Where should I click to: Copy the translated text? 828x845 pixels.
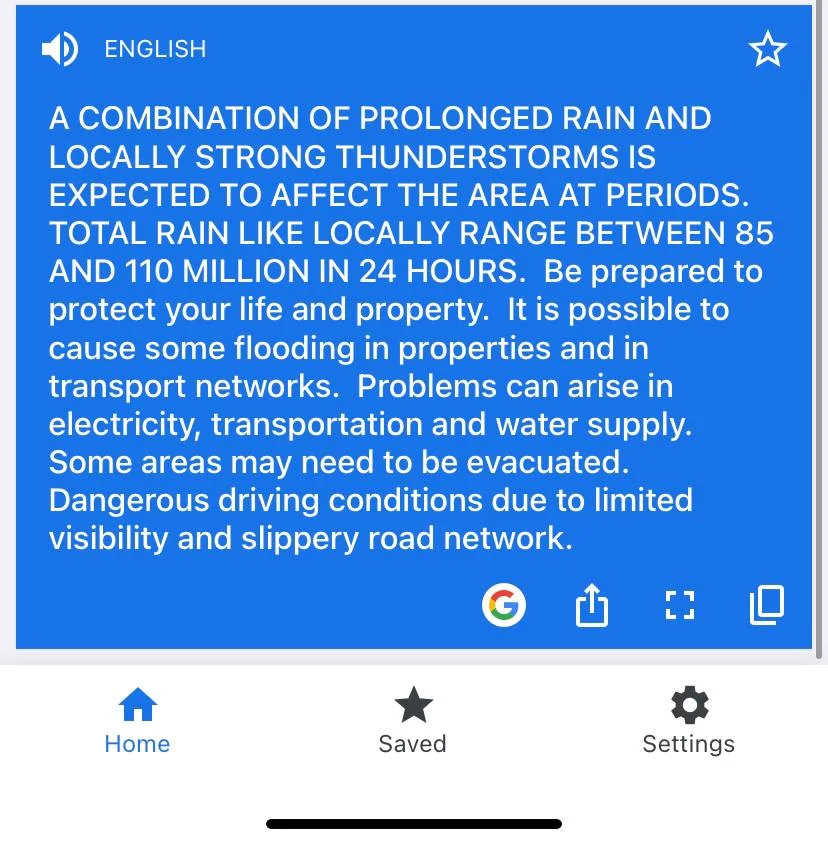pos(767,605)
